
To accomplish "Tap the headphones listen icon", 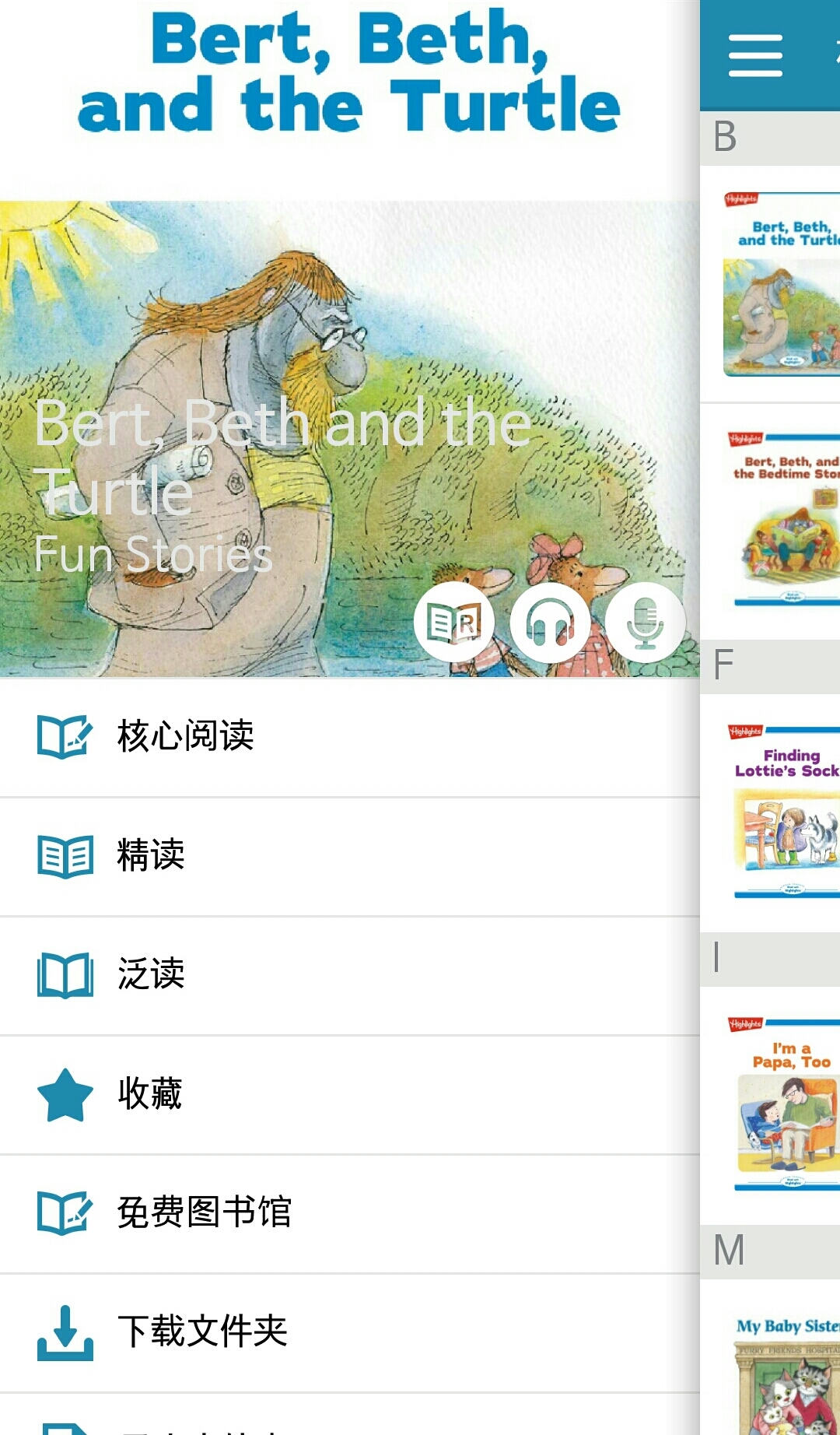I will (550, 623).
